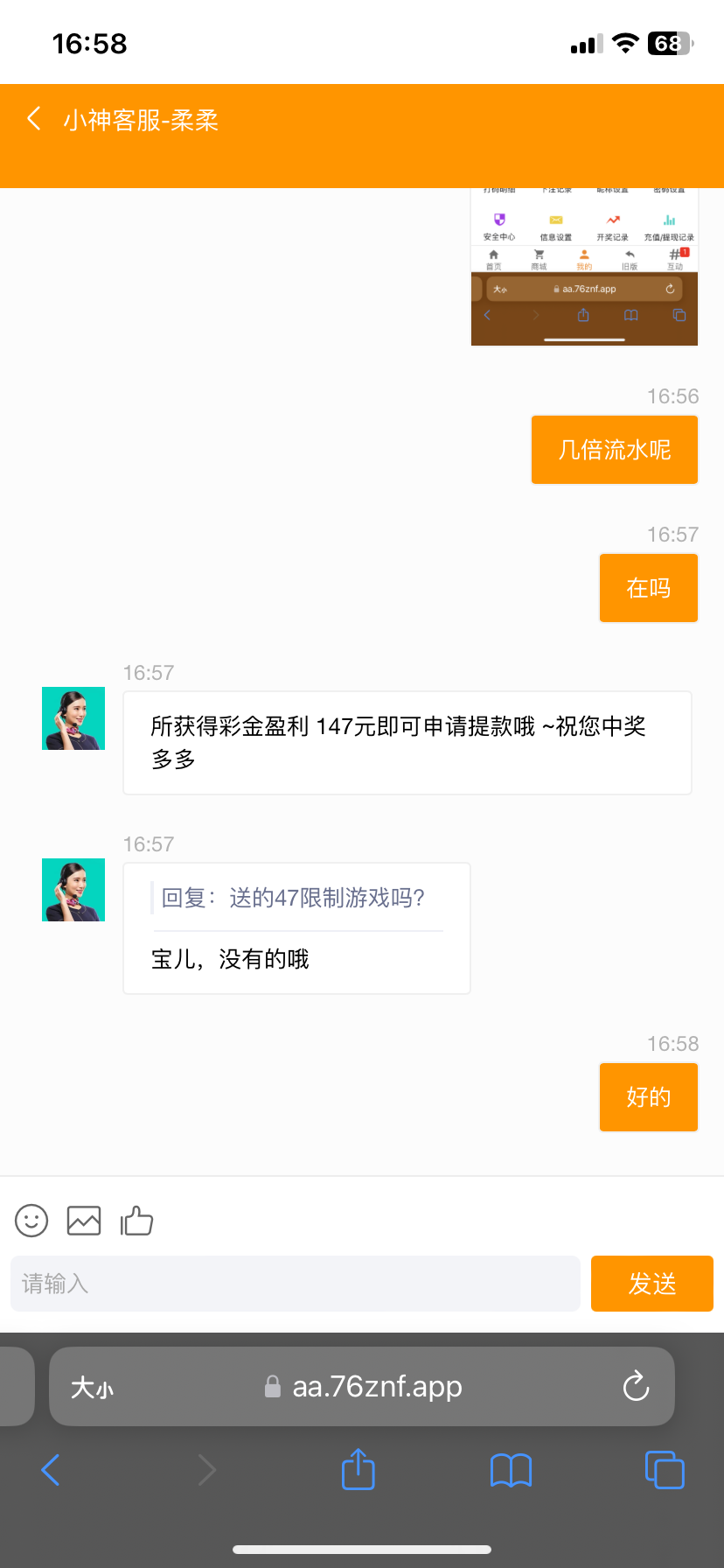Screen dimensions: 724x1568
Task: Go back from the 小神客服-柔柔 chat
Action: click(x=35, y=119)
